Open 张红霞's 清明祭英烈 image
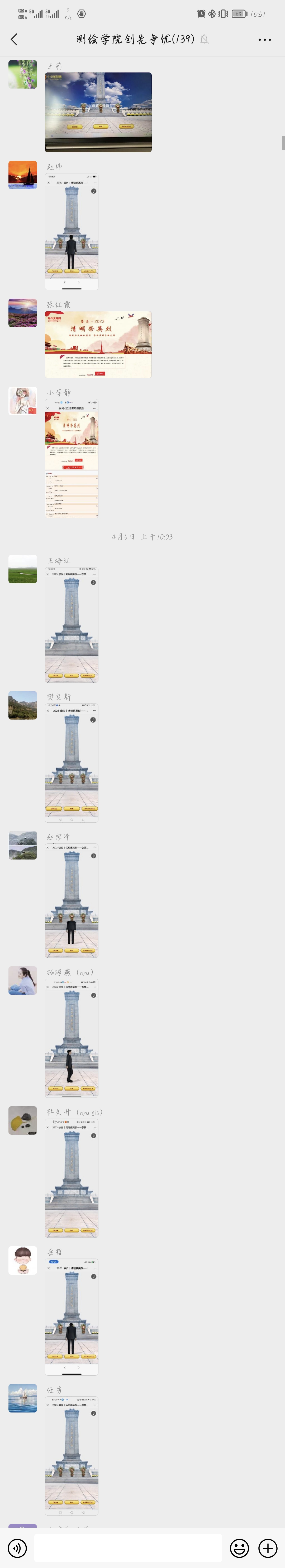The image size is (285, 1568). pos(98,344)
